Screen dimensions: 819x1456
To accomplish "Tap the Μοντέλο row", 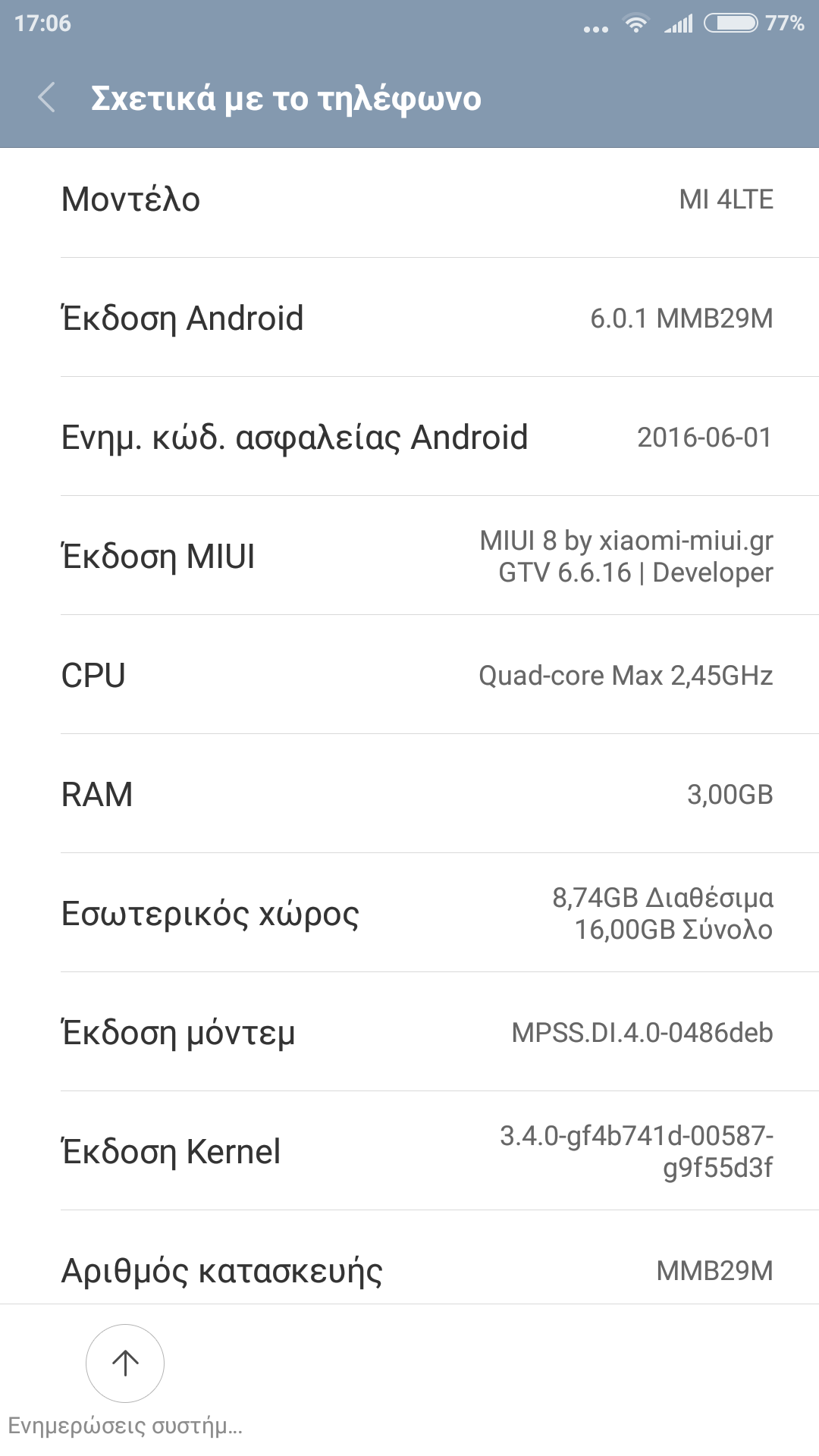I will 409,200.
